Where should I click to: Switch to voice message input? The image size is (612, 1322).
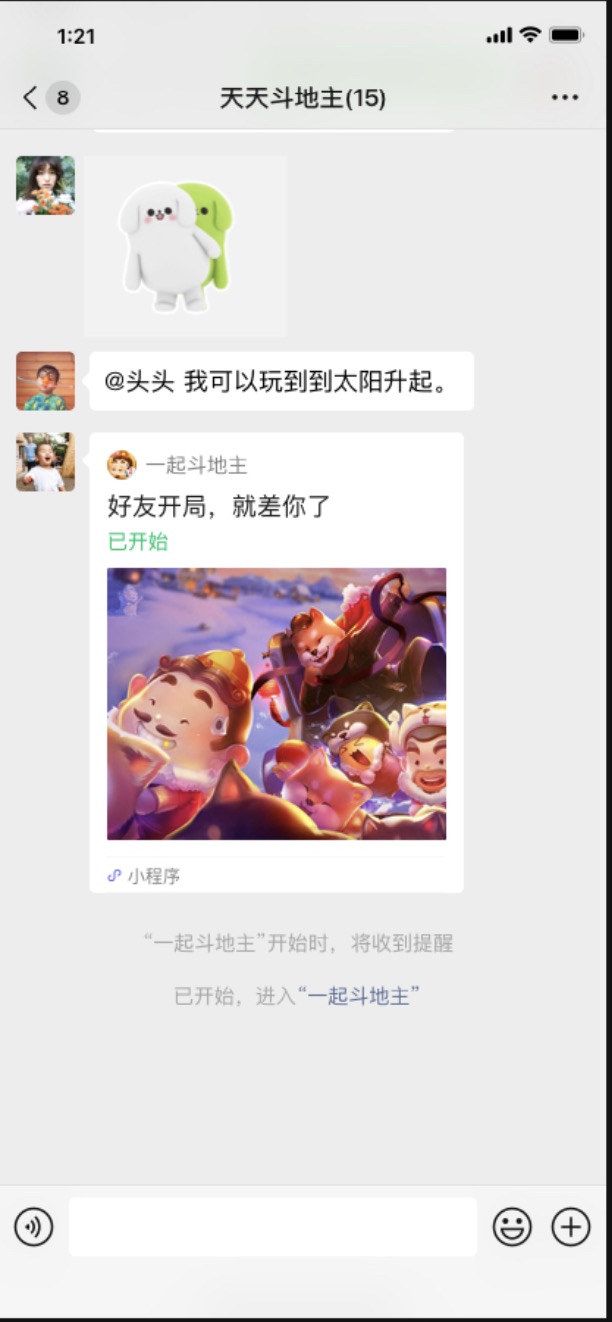tap(33, 1226)
